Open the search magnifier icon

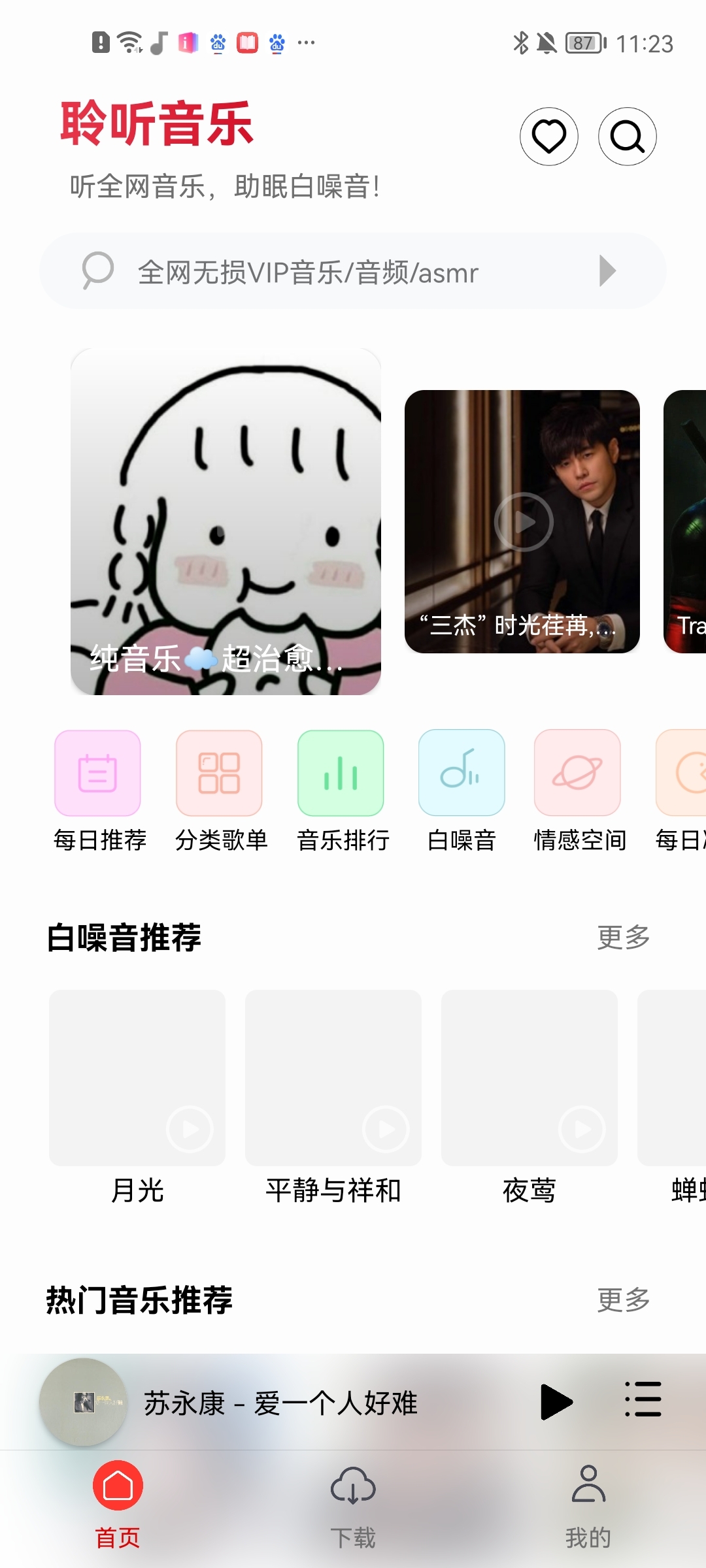tap(627, 137)
